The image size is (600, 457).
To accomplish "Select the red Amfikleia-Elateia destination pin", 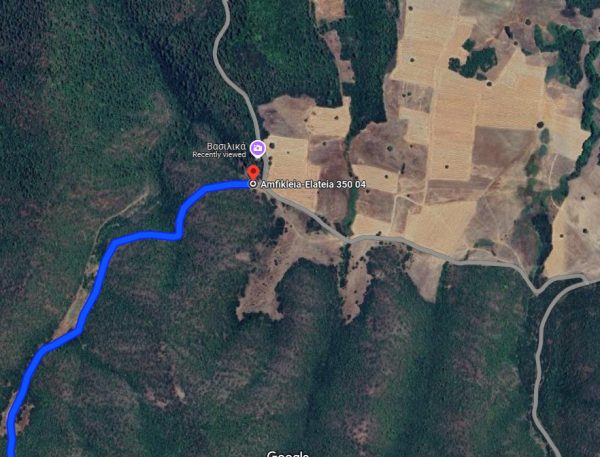I will 252,172.
